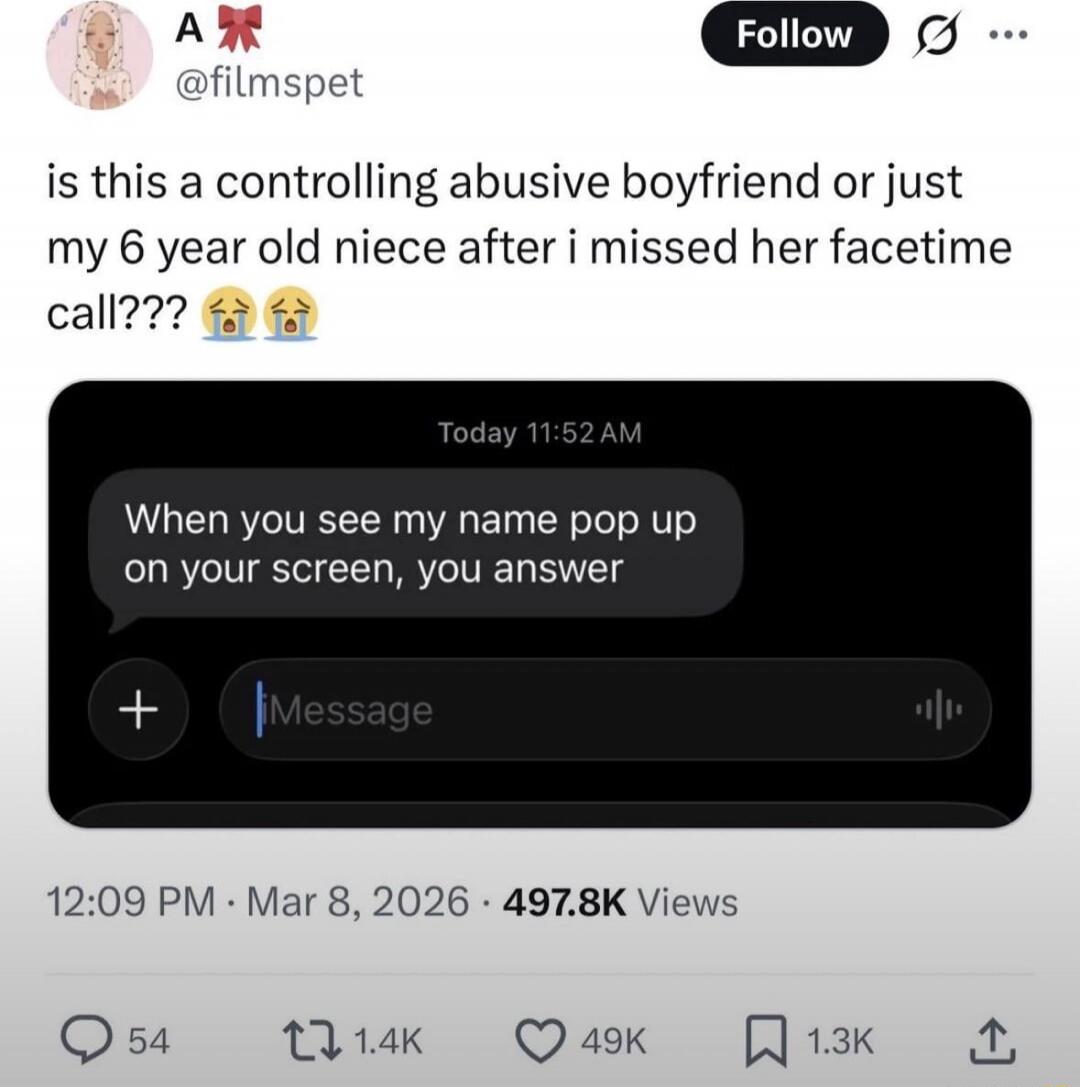
Task: Bookmark the tweet with the ribbon icon
Action: click(768, 1041)
